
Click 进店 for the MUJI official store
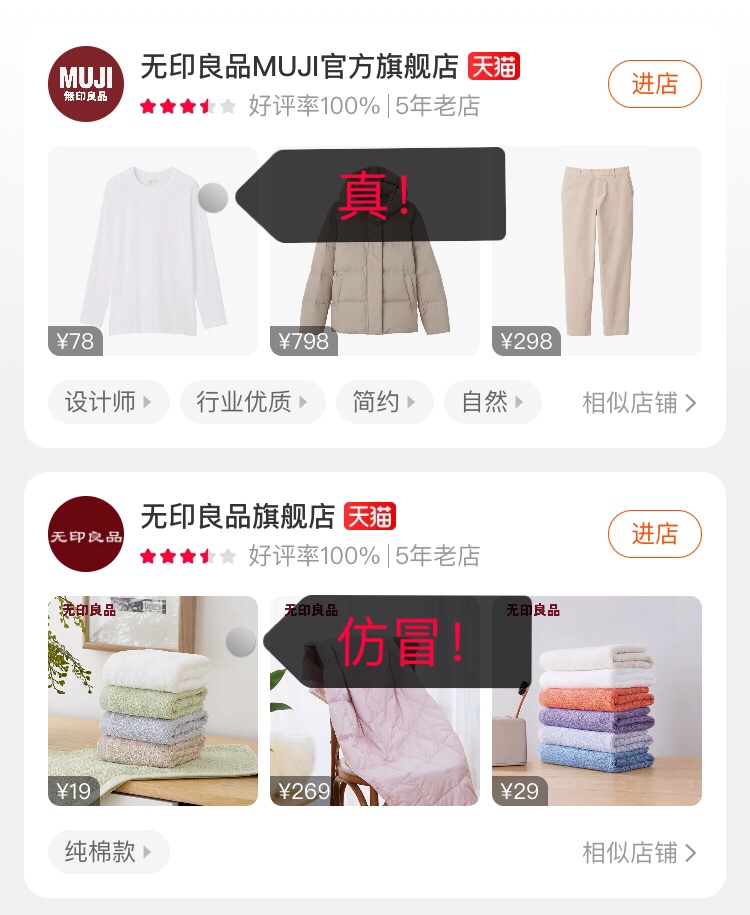click(x=655, y=86)
